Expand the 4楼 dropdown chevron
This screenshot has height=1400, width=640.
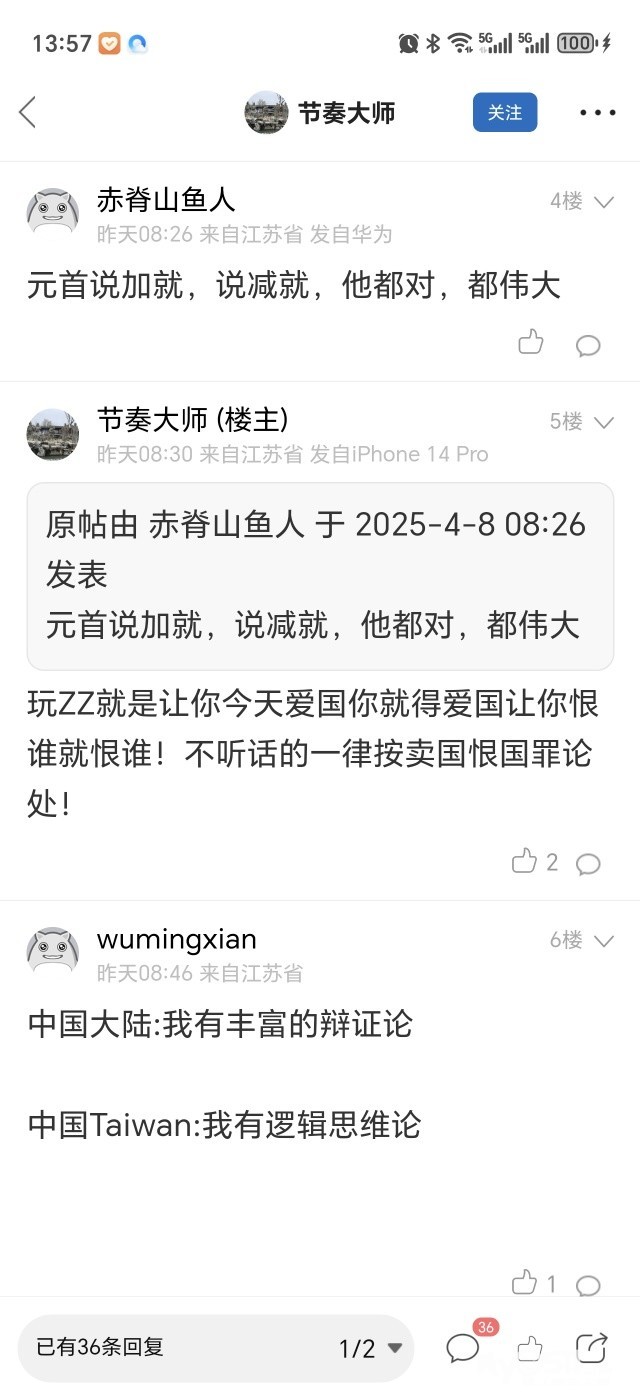click(x=603, y=202)
